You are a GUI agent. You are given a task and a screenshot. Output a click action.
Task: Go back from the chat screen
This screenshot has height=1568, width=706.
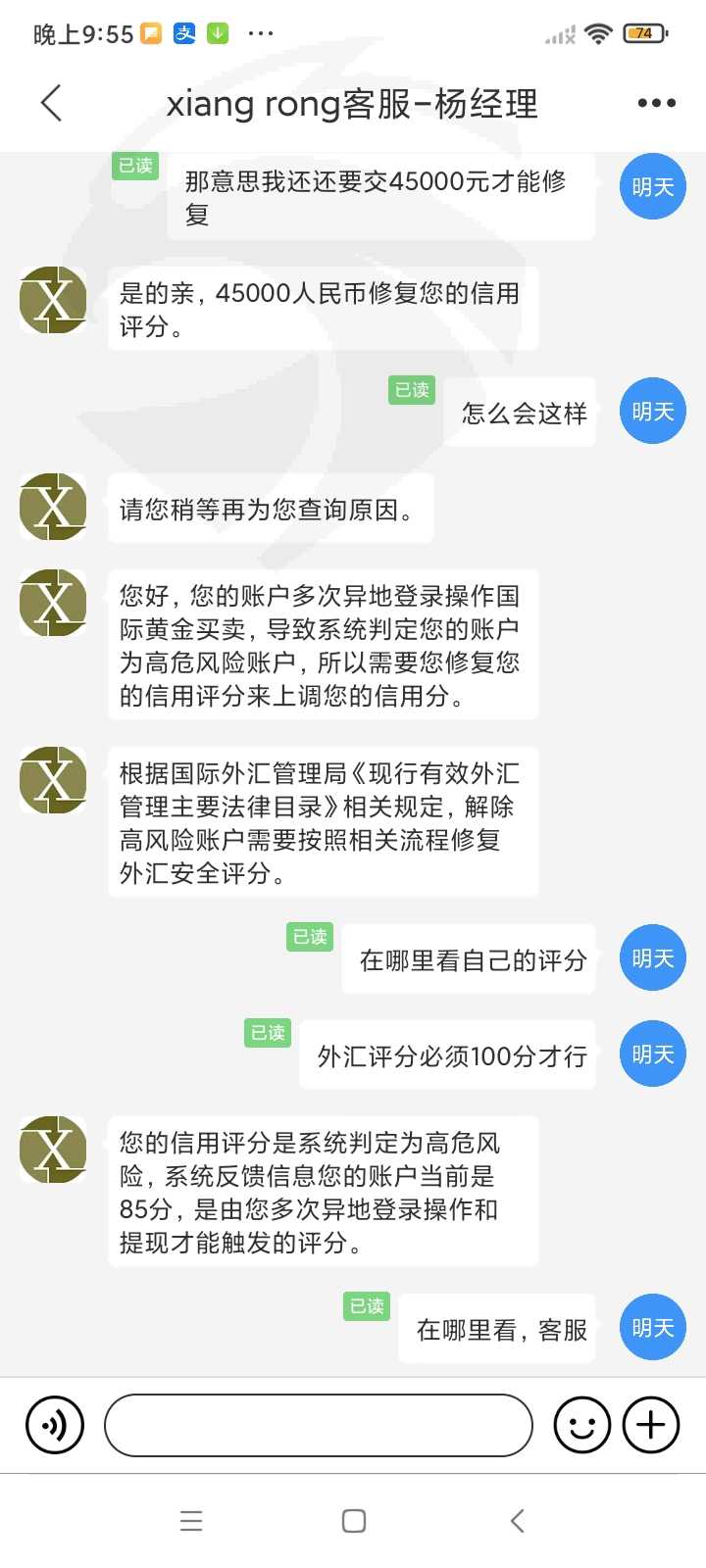pos(51,103)
